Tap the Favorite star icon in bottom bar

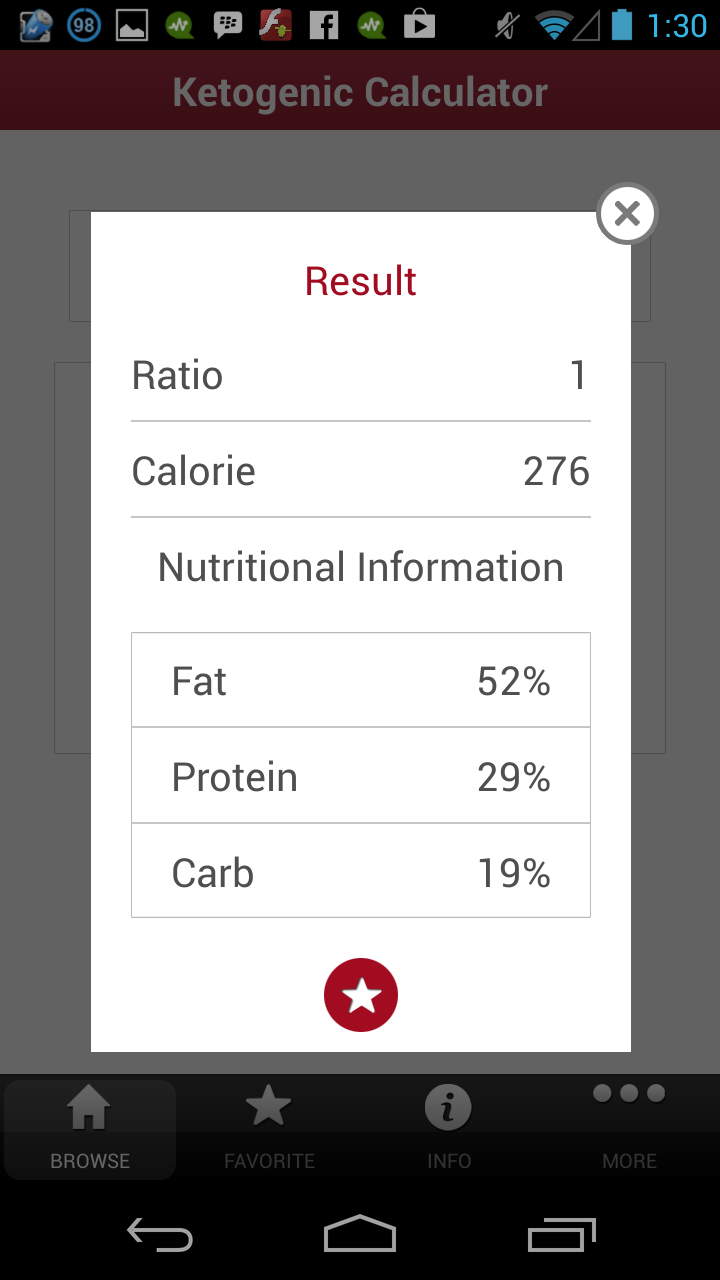[269, 1106]
